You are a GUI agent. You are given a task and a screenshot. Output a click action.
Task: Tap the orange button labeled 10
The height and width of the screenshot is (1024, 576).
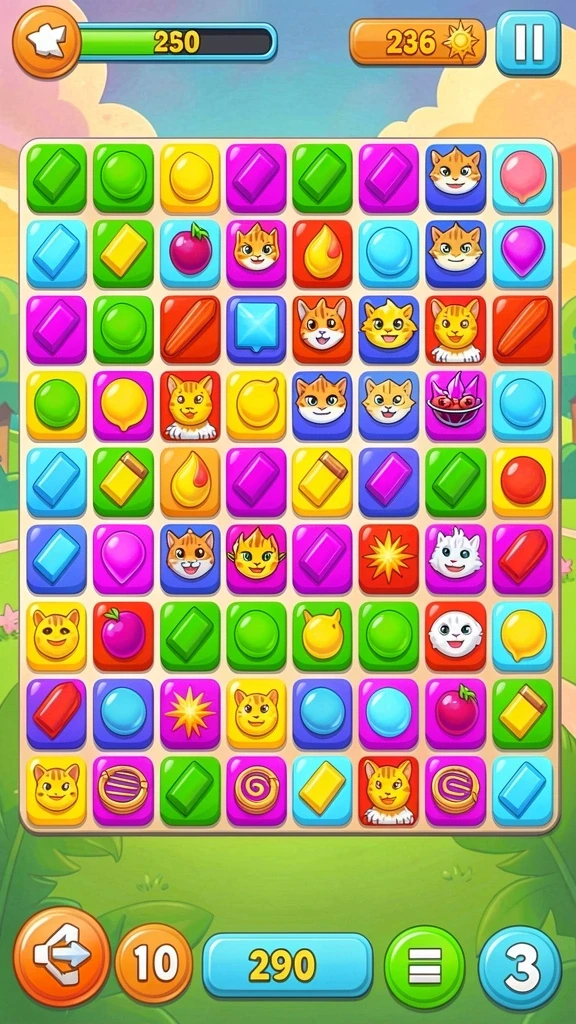pos(155,963)
